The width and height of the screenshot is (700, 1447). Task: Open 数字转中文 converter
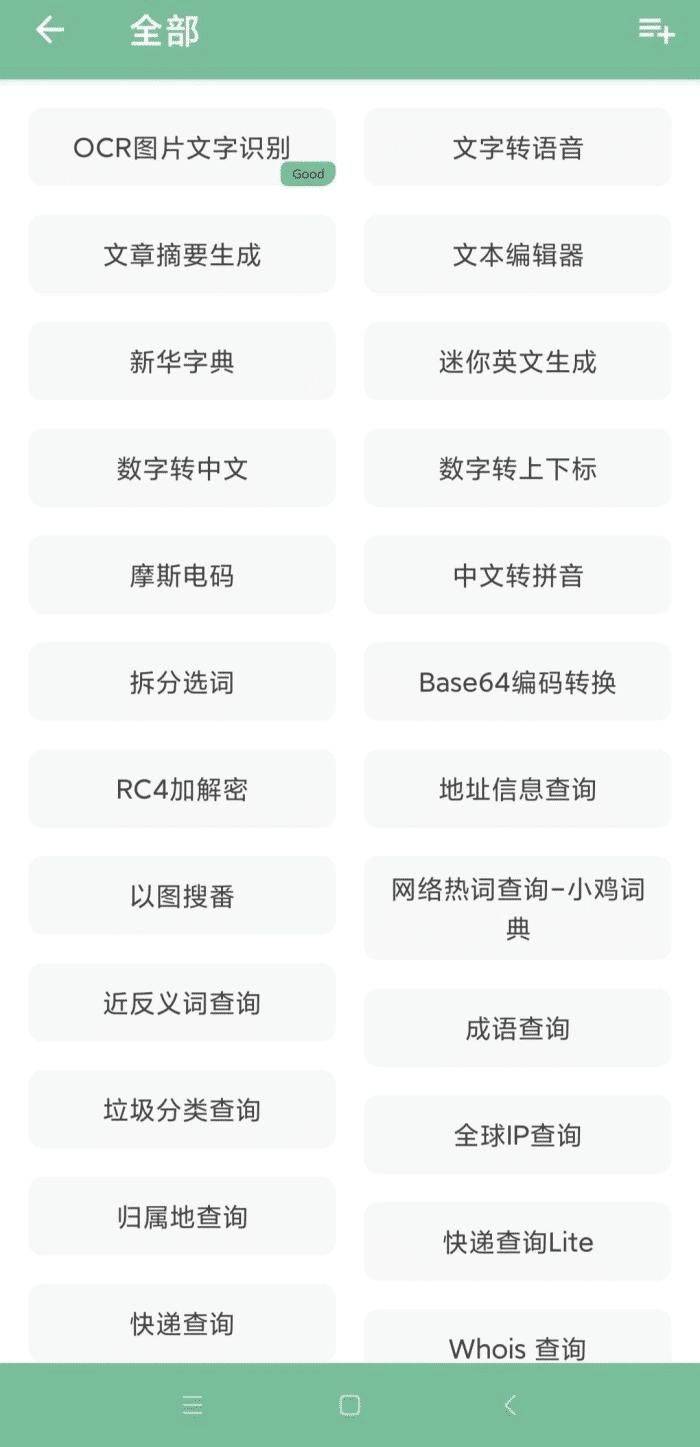click(182, 468)
